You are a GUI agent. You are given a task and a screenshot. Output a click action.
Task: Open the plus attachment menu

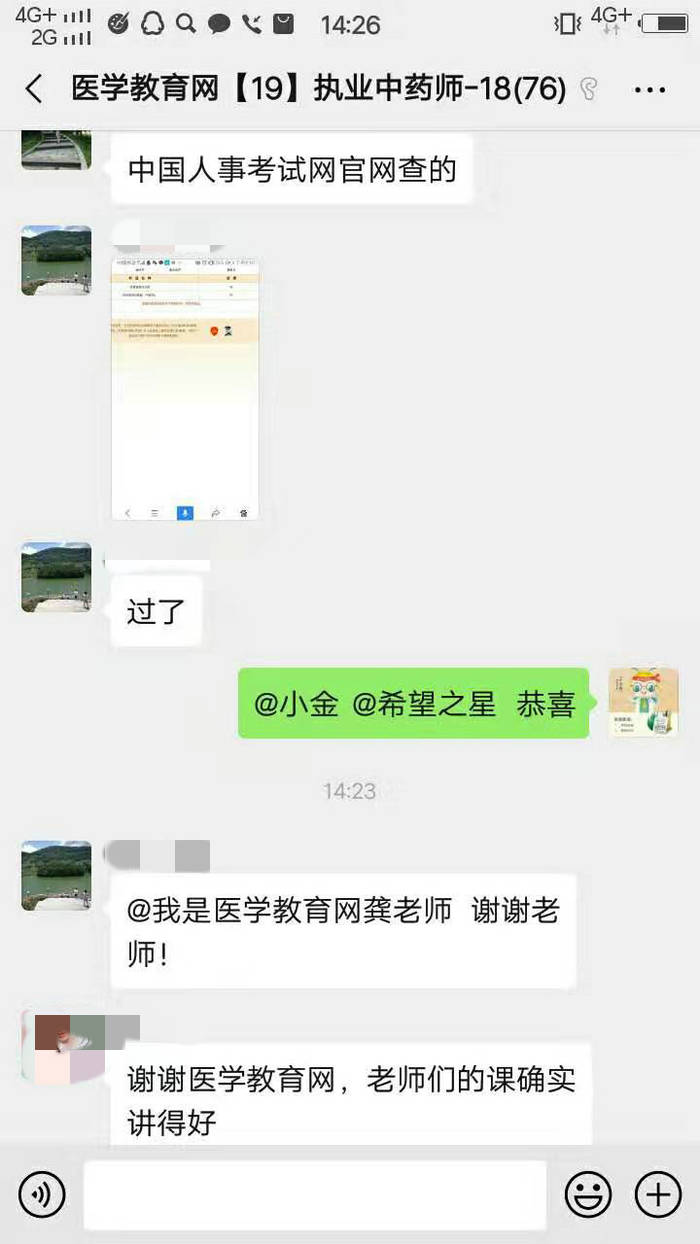tap(658, 1194)
